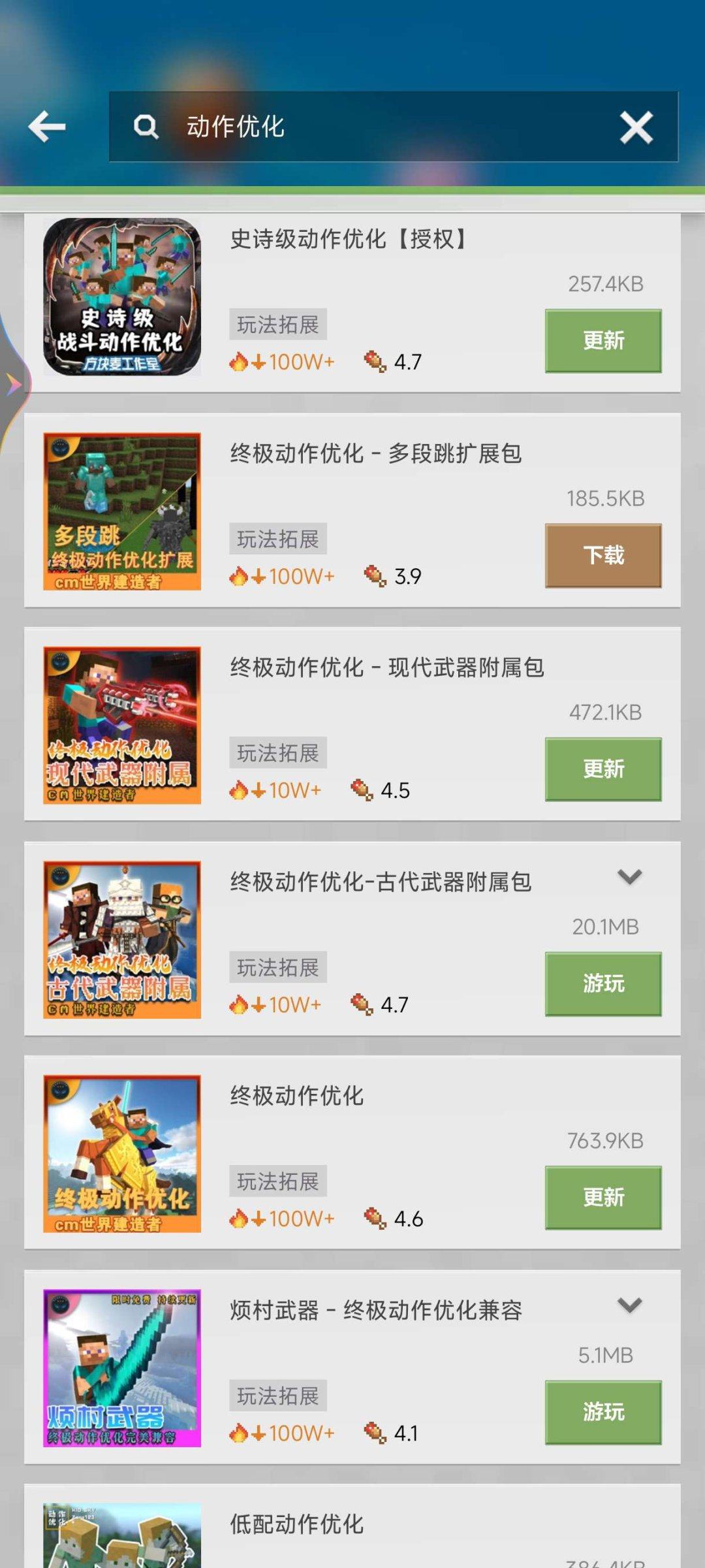Click the magnifier search icon
705x1568 pixels.
146,127
